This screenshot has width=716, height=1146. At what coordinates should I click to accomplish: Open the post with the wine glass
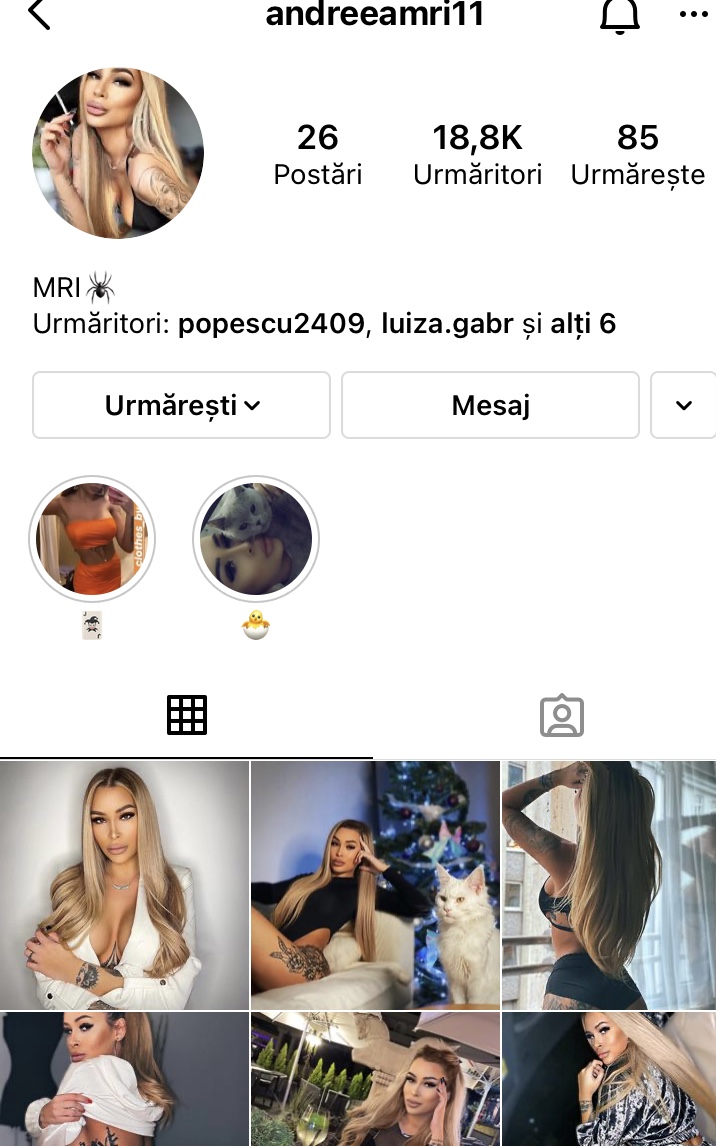[x=375, y=1080]
